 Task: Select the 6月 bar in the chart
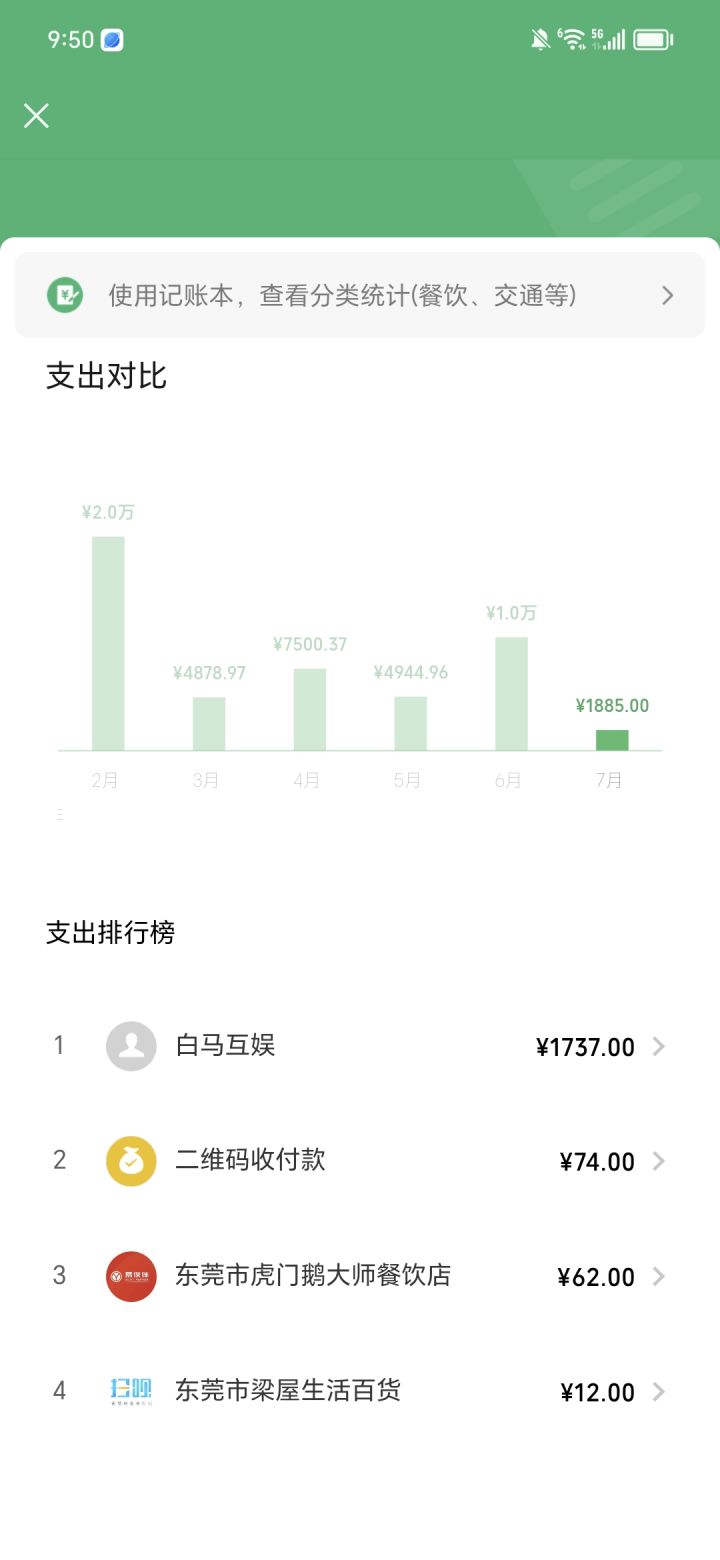(x=511, y=693)
